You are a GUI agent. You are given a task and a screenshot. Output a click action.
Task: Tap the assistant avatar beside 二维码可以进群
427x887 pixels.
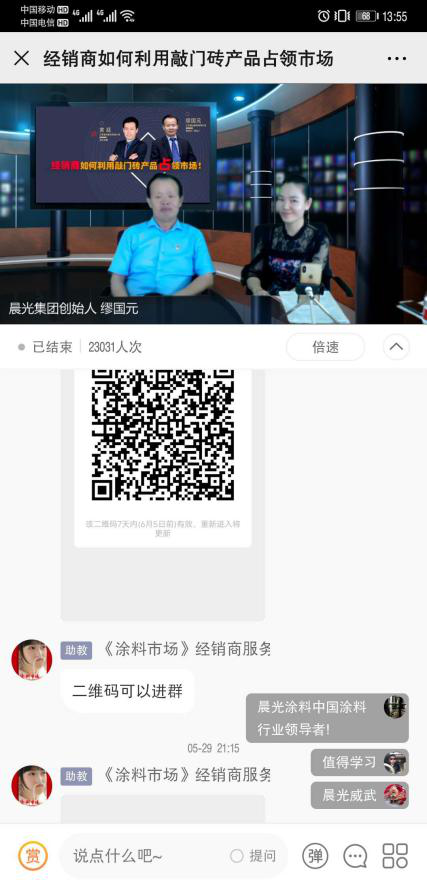[32, 660]
